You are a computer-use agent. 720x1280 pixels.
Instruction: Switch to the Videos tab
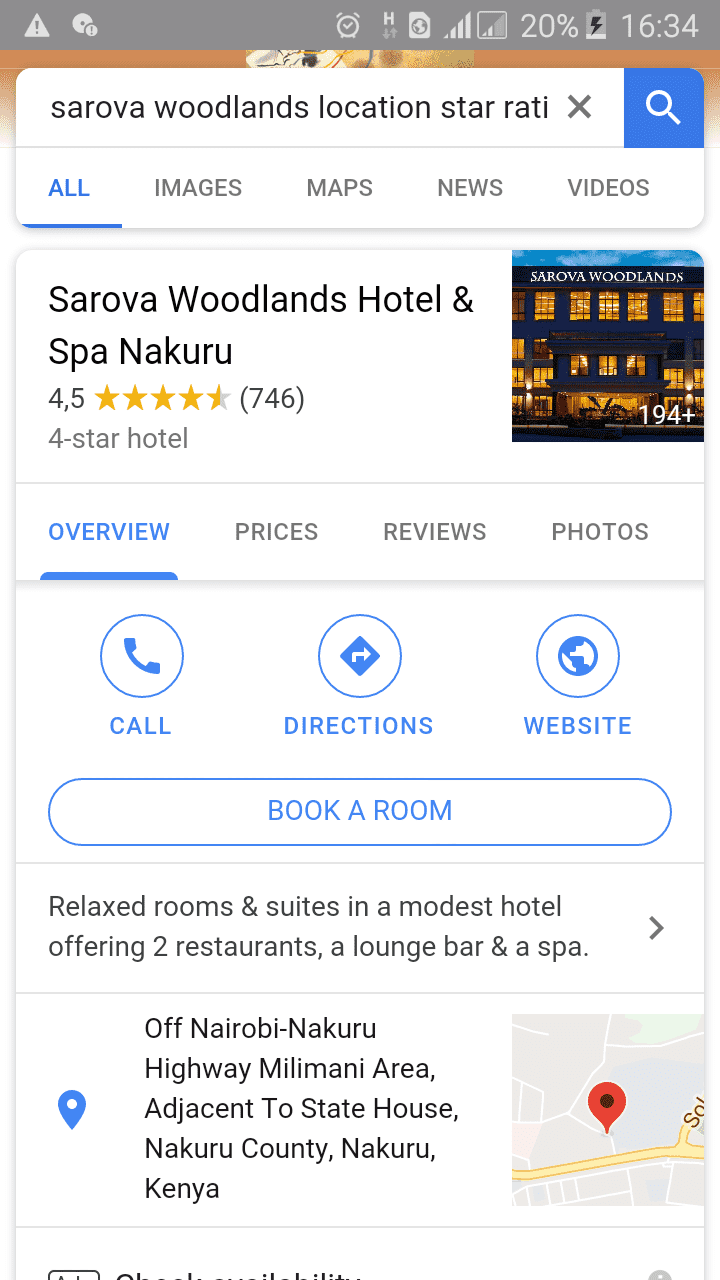[608, 188]
